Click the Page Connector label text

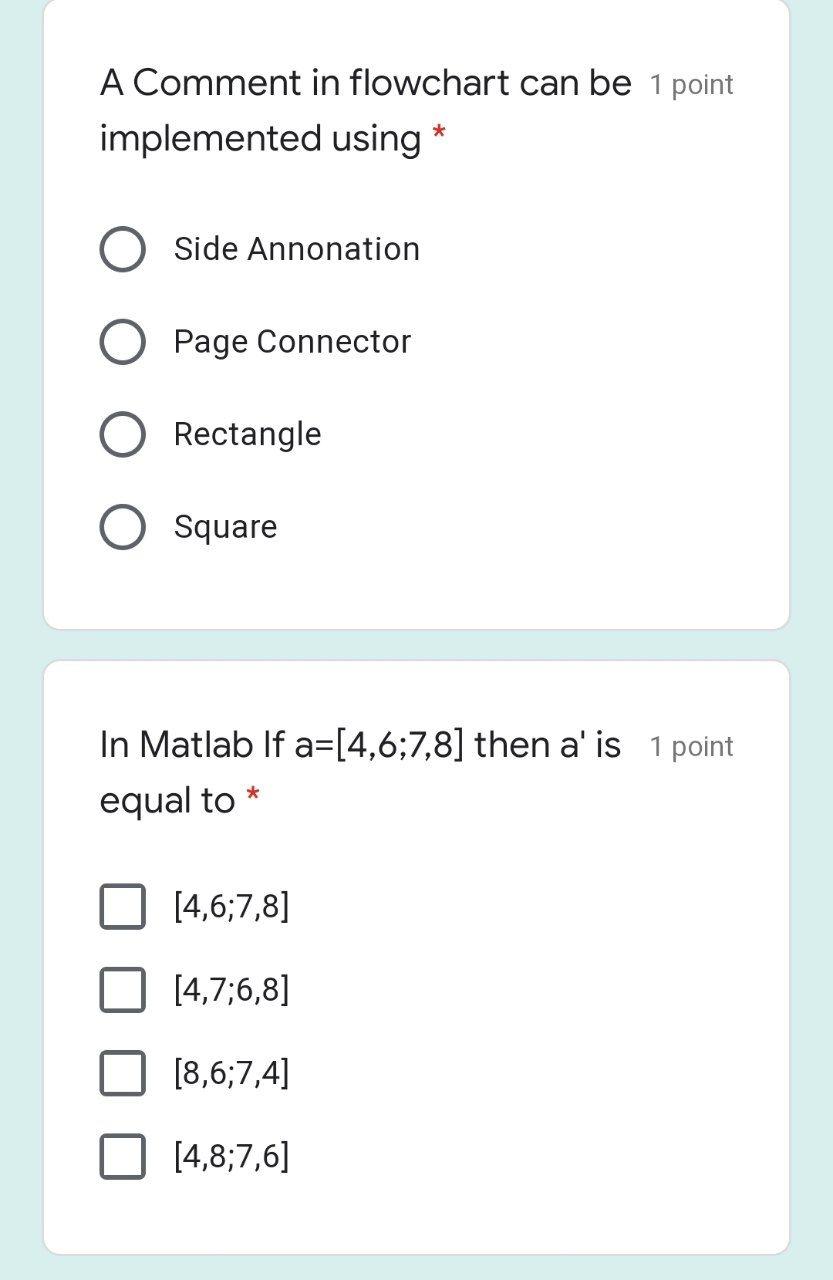291,342
